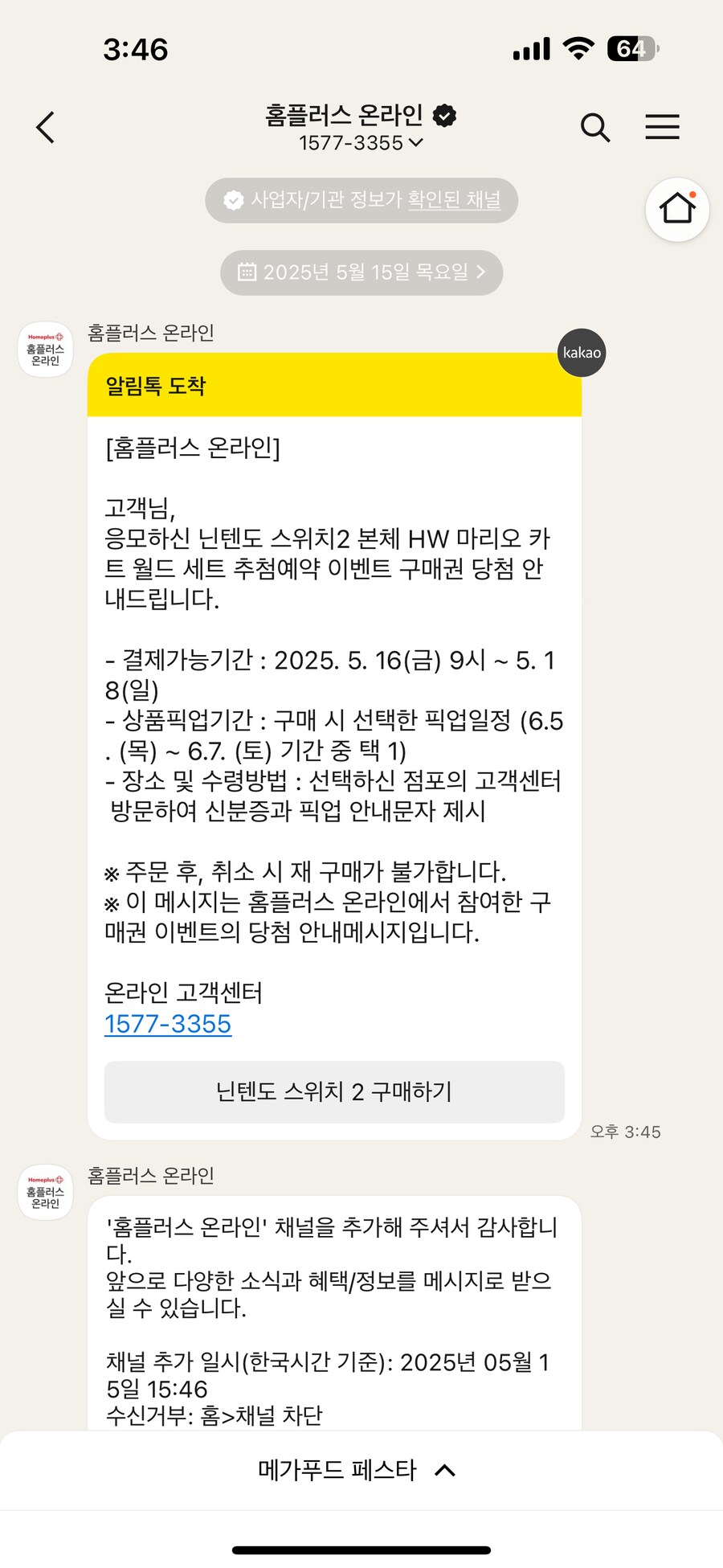Tap the yellow 알림톡 도착 header
This screenshot has width=723, height=1568.
tap(333, 386)
